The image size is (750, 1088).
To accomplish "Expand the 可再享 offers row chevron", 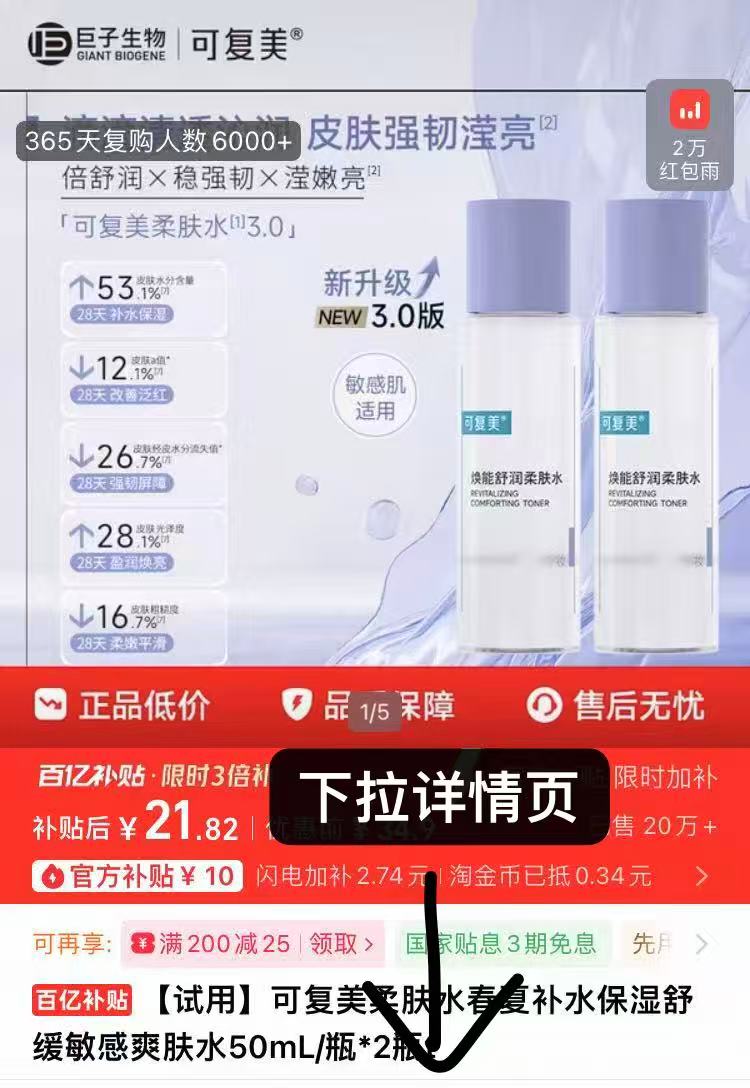I will click(701, 943).
